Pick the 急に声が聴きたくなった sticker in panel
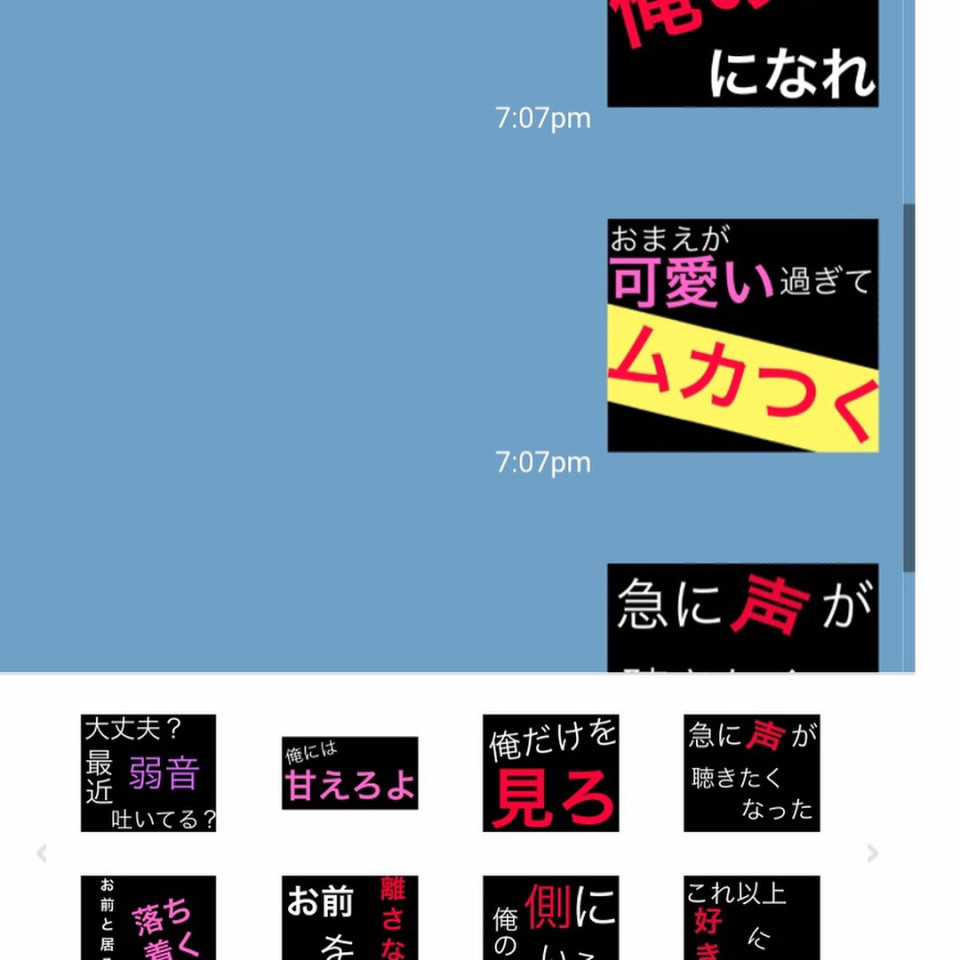This screenshot has width=960, height=960. (x=751, y=772)
